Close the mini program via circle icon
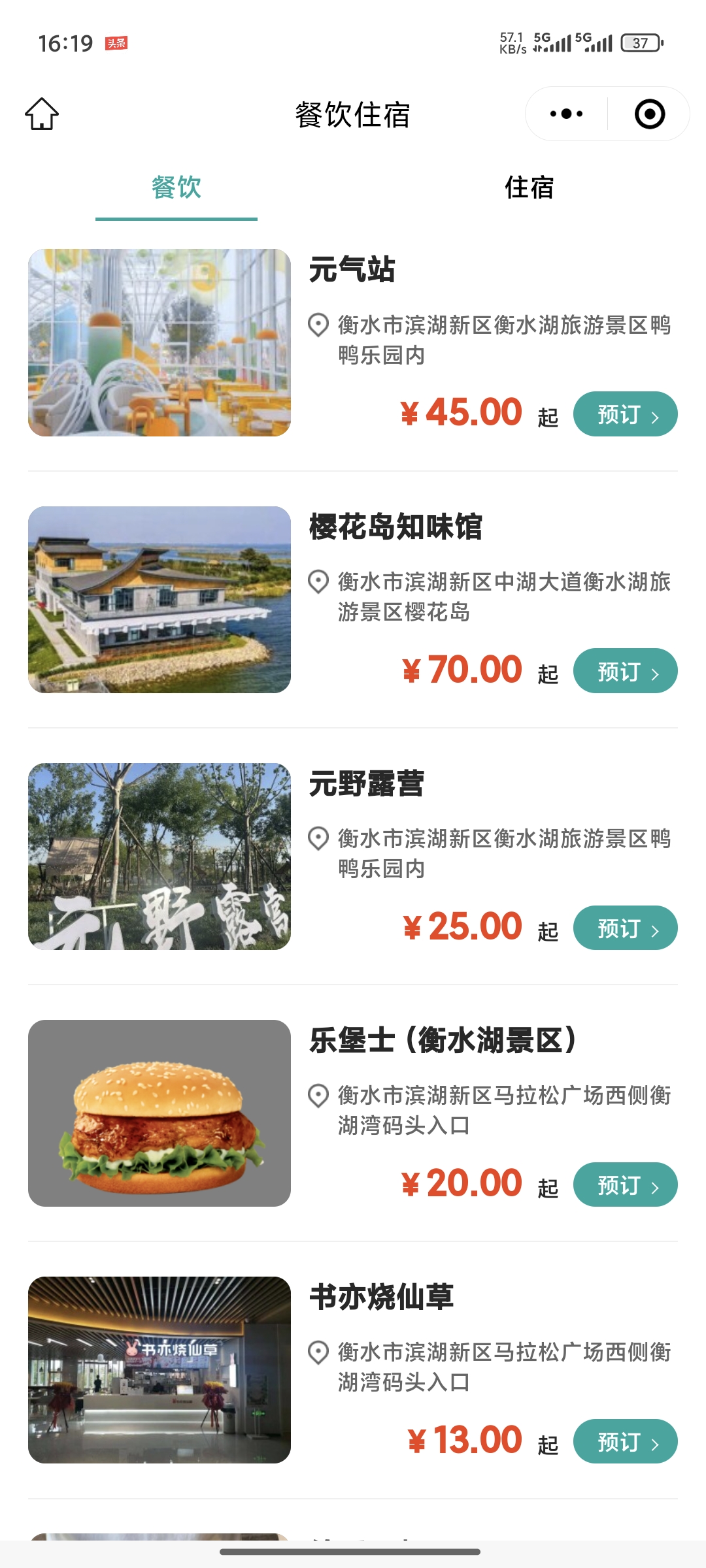This screenshot has height=1568, width=706. tap(649, 114)
